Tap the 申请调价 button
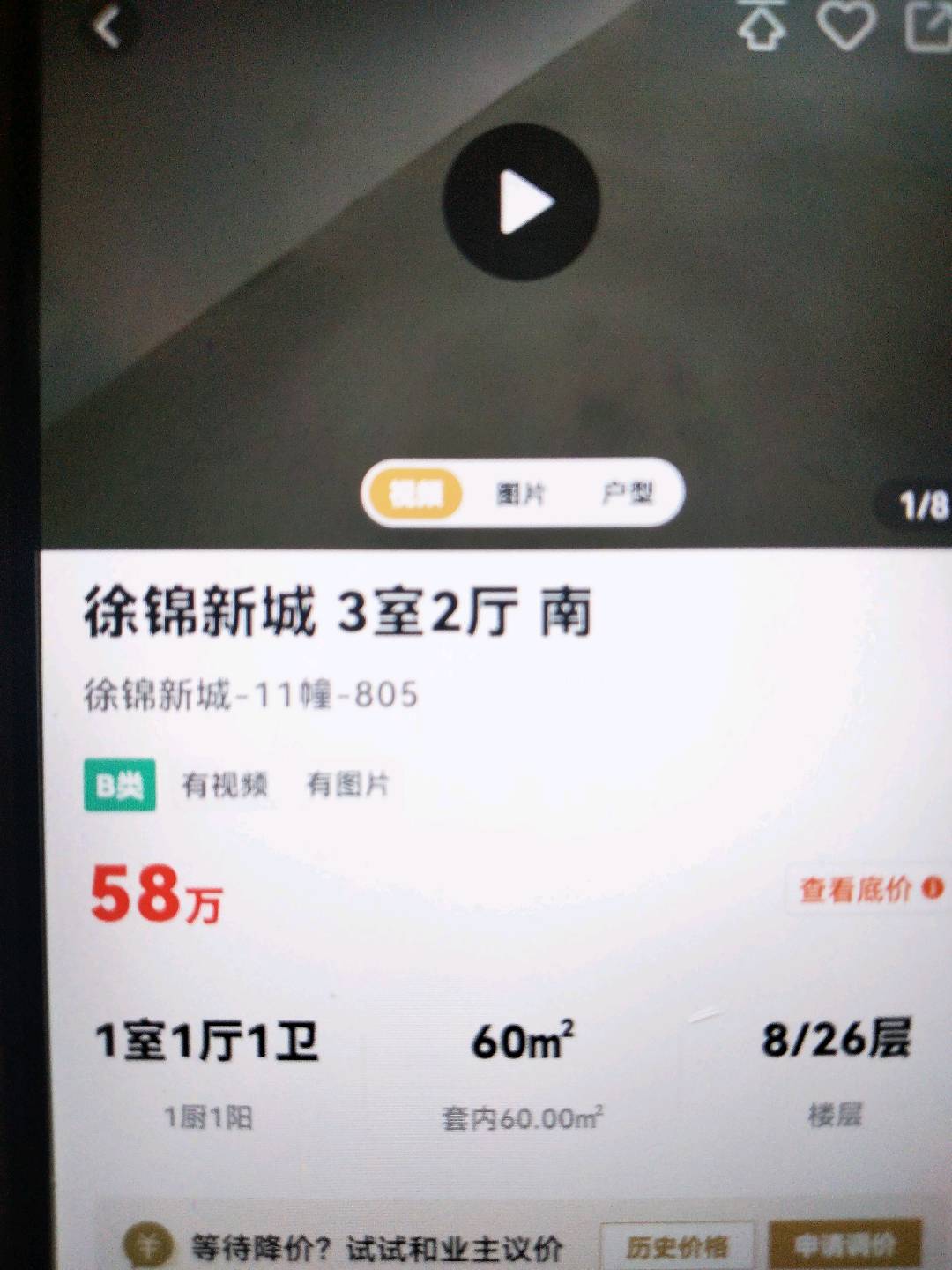Viewport: 952px width, 1270px height. click(844, 1244)
